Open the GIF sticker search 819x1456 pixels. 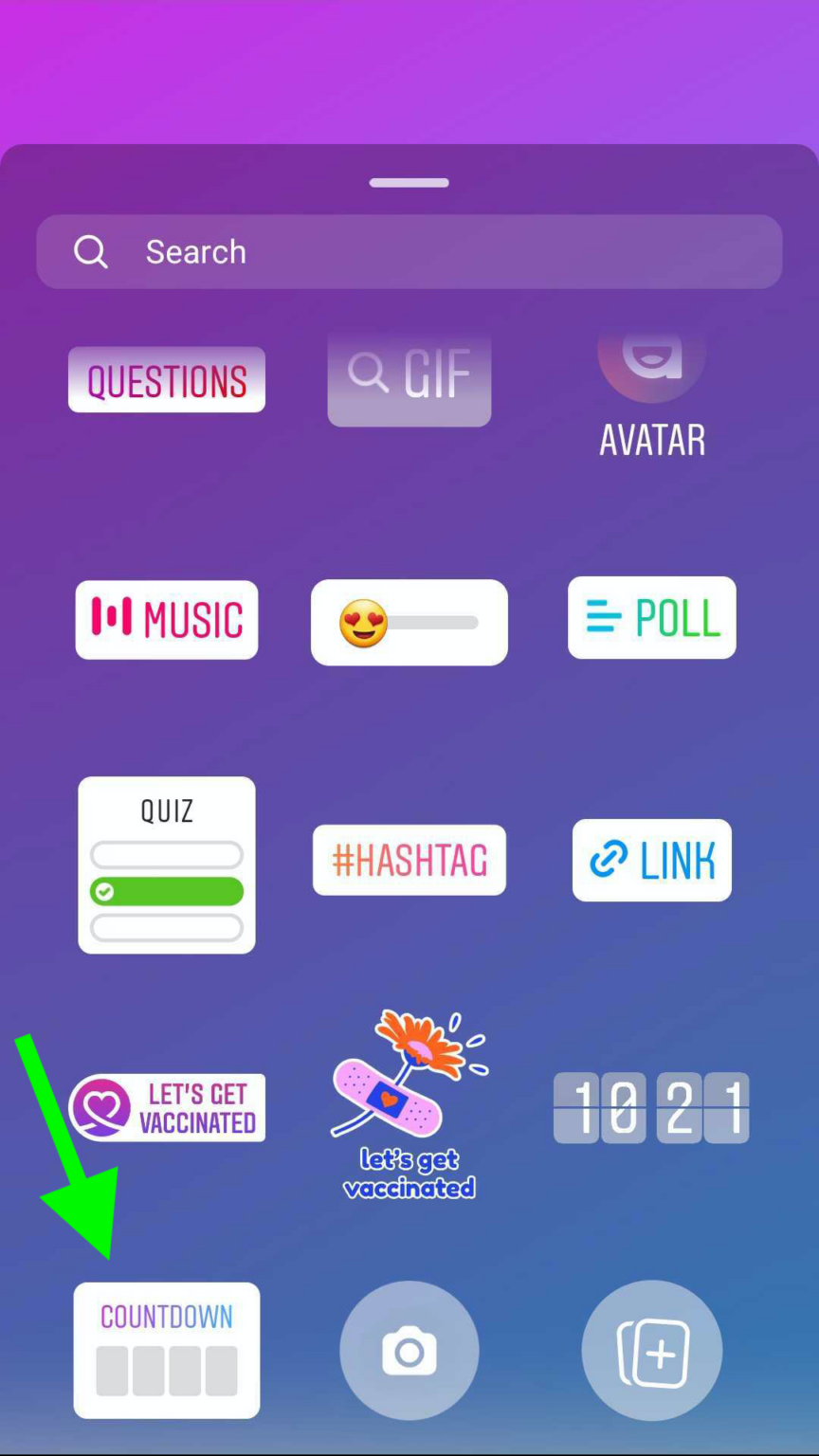(x=409, y=377)
